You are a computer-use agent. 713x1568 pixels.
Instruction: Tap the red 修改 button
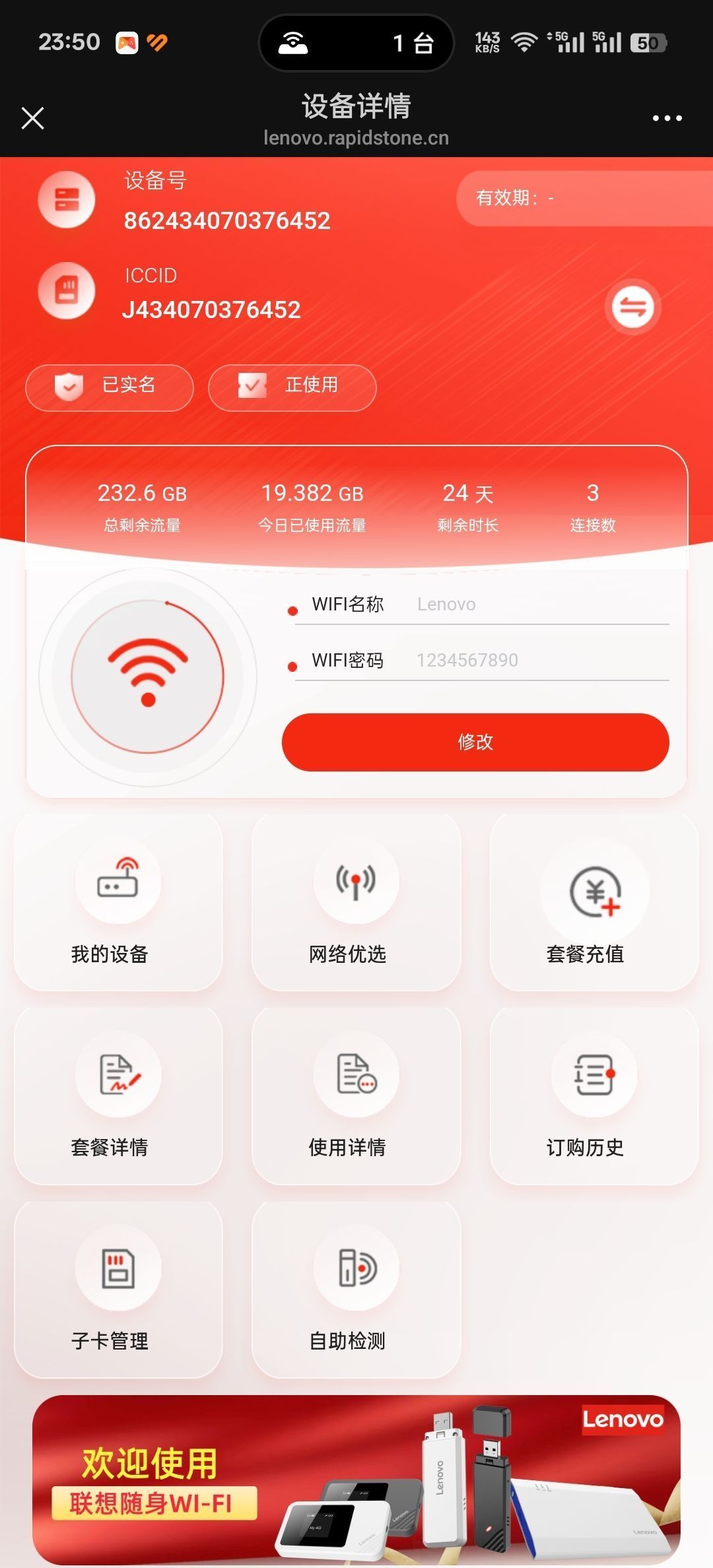click(x=475, y=742)
